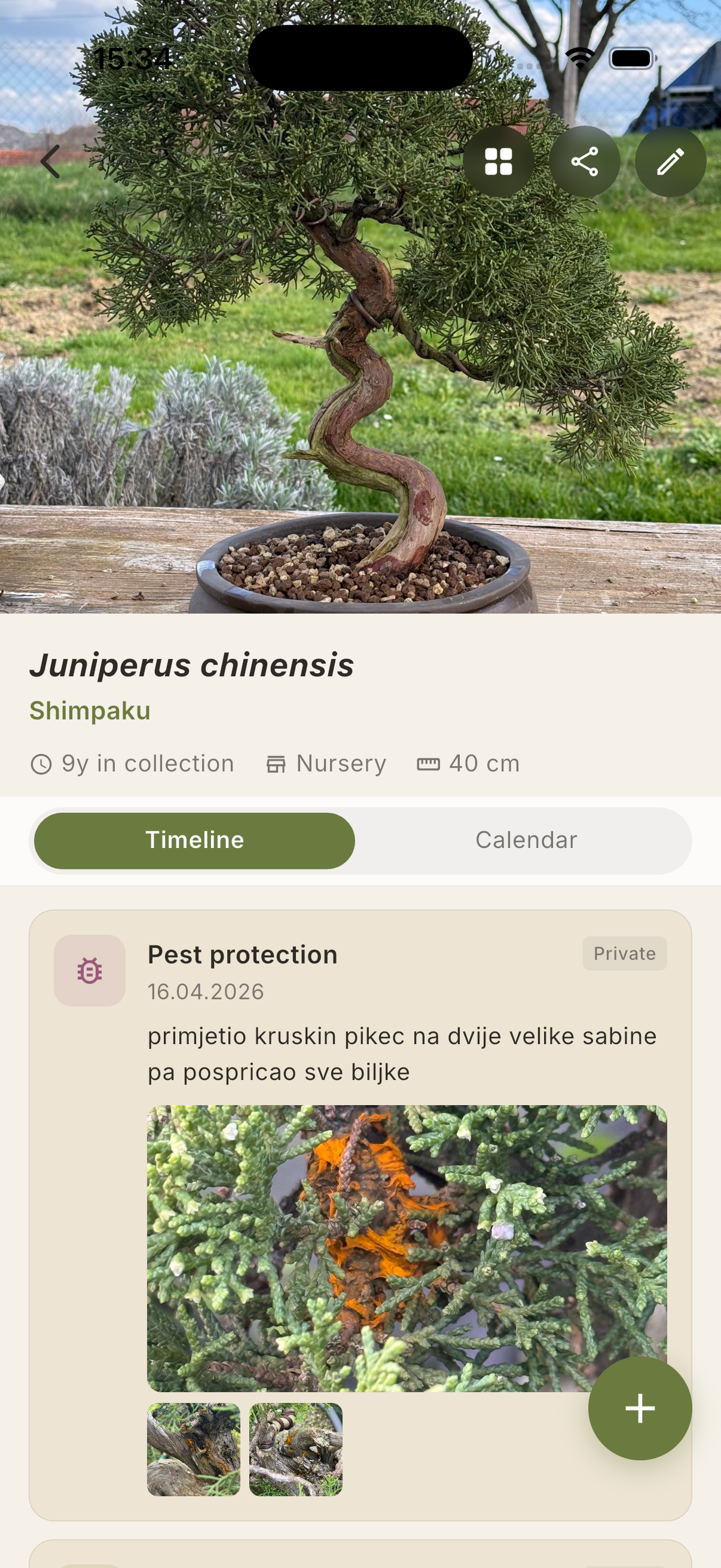Edit the tree details with pencil icon
Image resolution: width=721 pixels, height=1568 pixels.
coord(670,161)
